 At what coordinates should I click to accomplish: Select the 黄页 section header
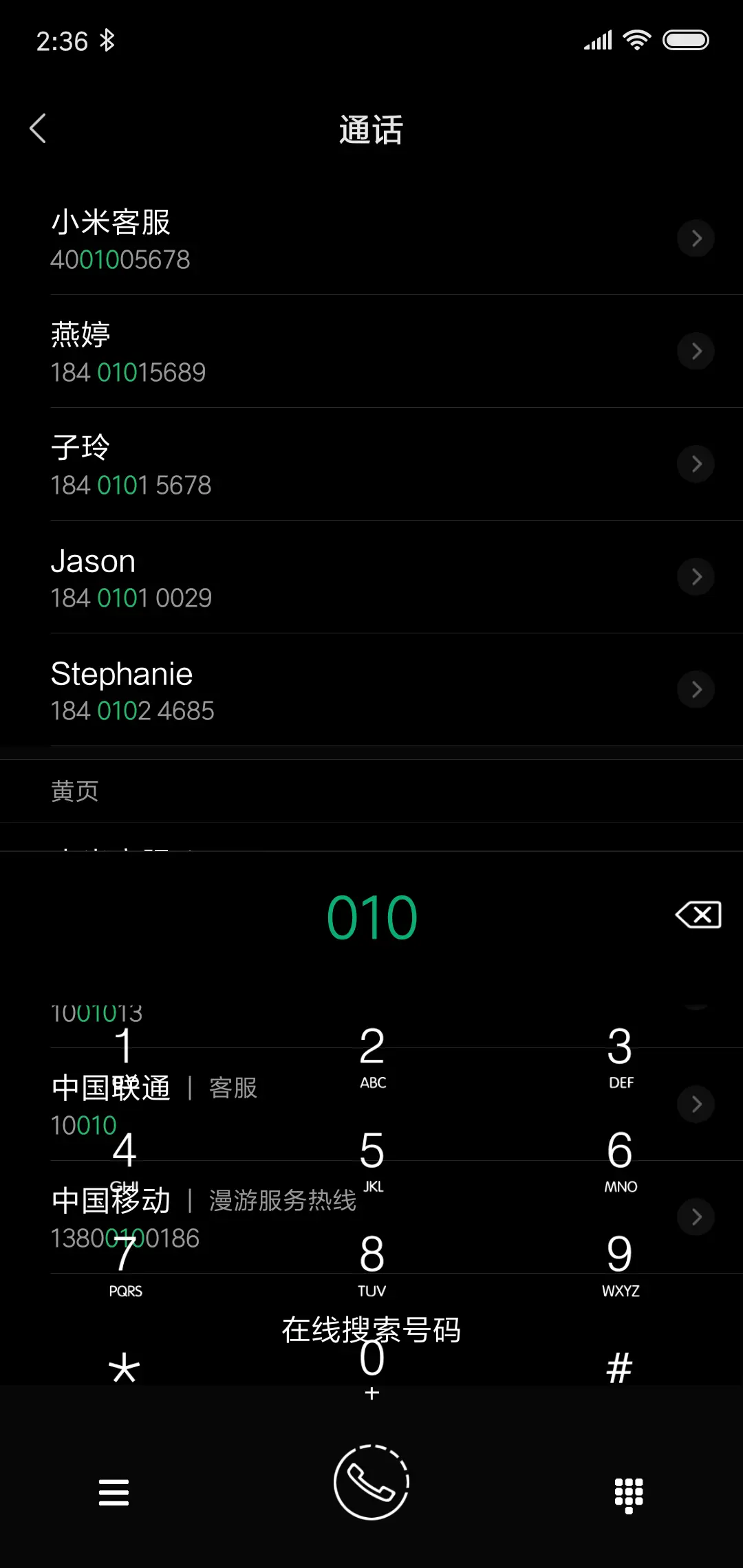click(x=74, y=791)
